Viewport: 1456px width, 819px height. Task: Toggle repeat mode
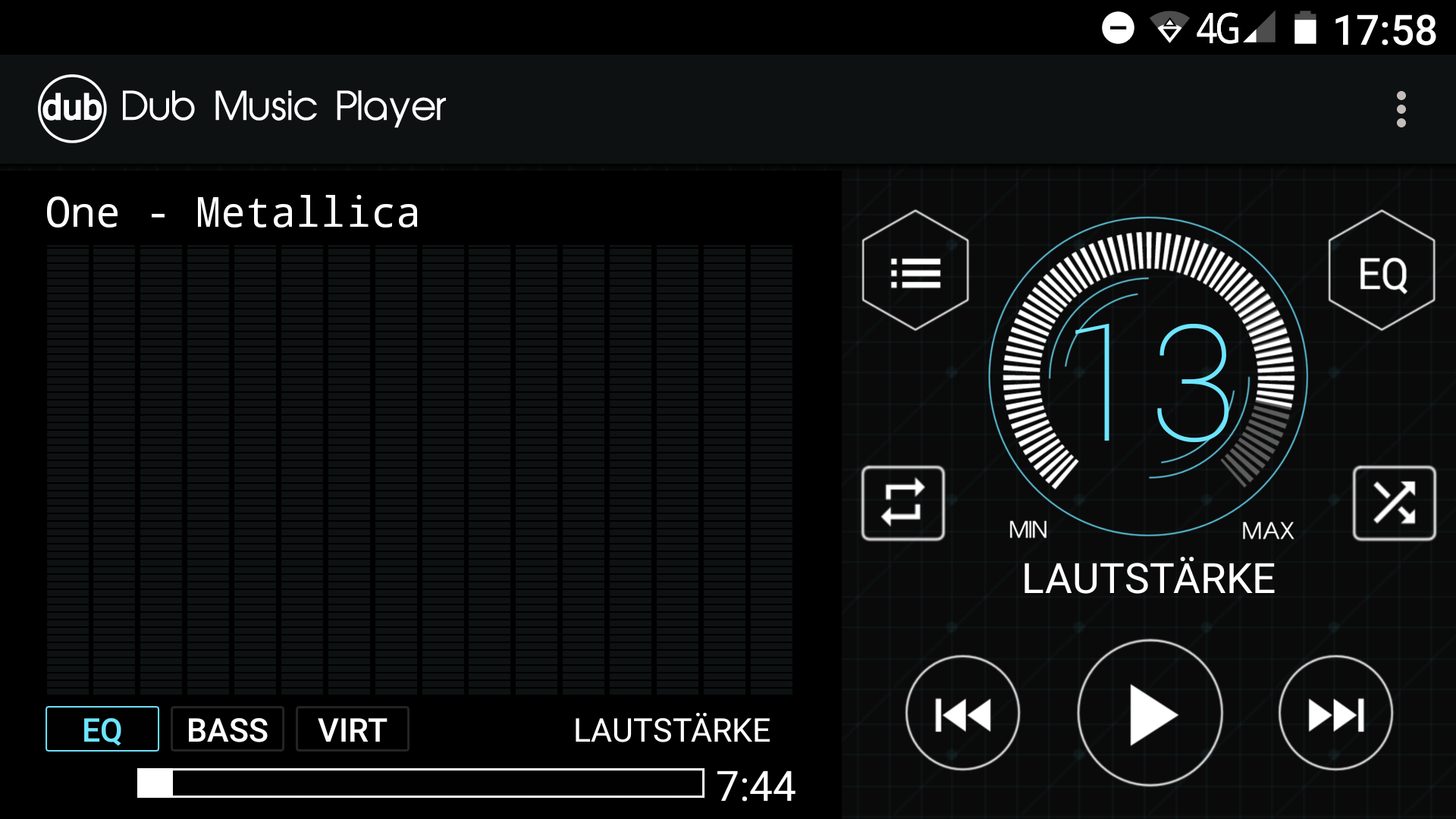tap(902, 503)
